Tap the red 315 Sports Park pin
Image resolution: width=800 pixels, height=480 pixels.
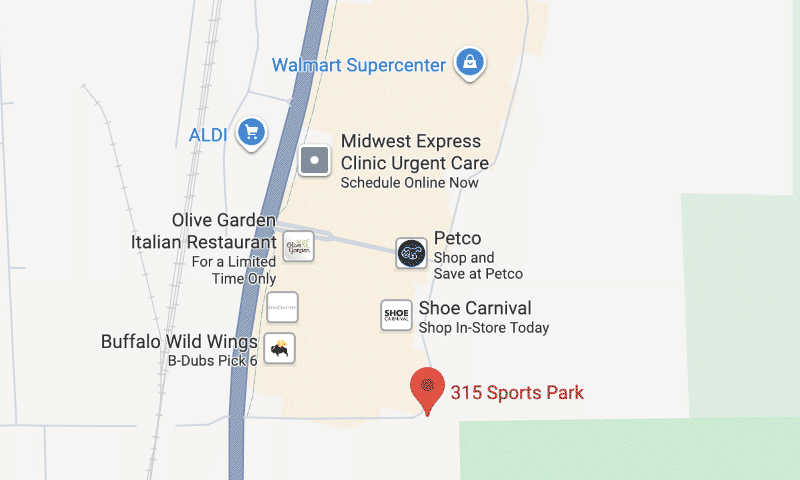pyautogui.click(x=428, y=387)
